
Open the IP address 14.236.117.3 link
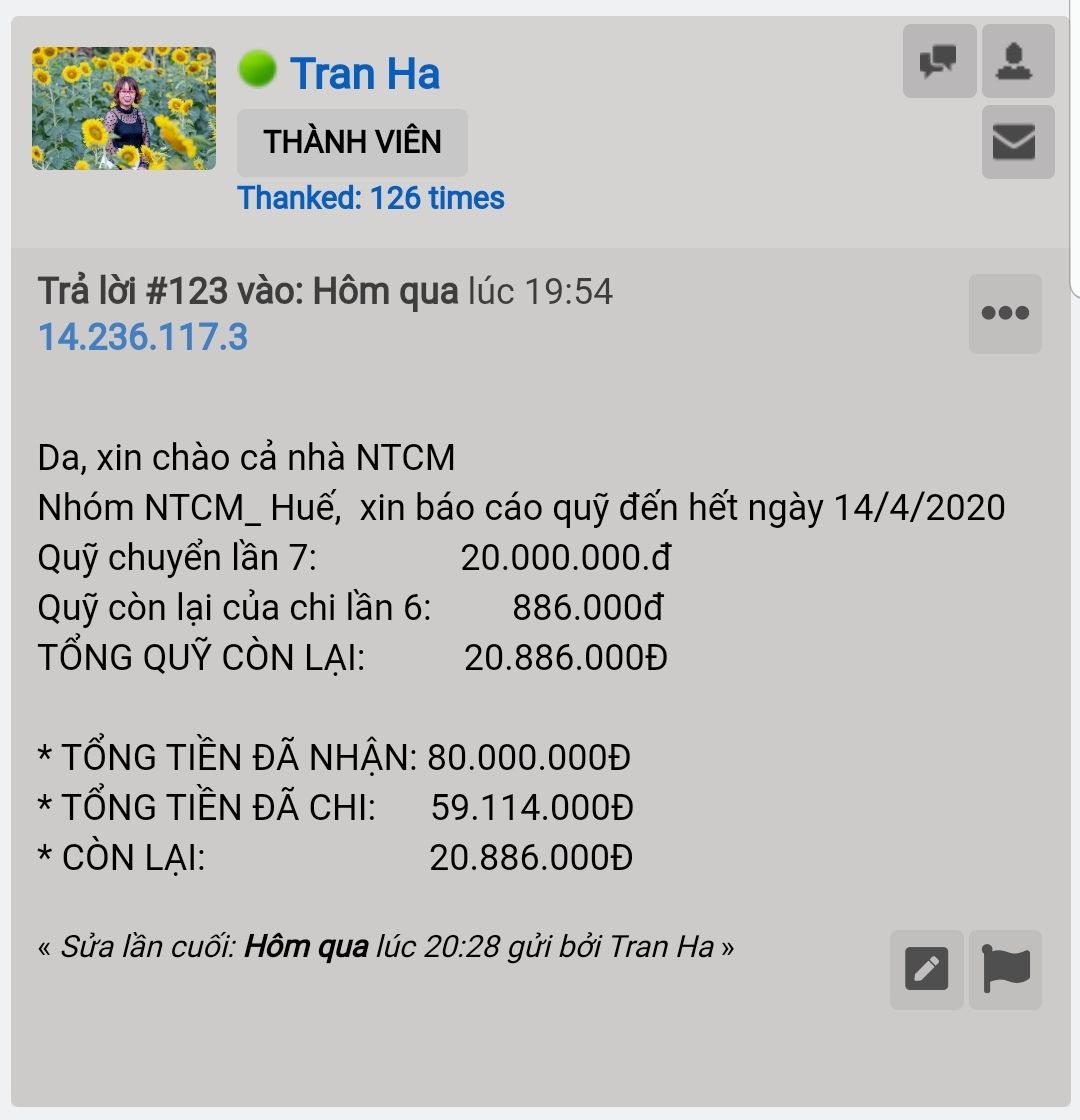pyautogui.click(x=143, y=337)
